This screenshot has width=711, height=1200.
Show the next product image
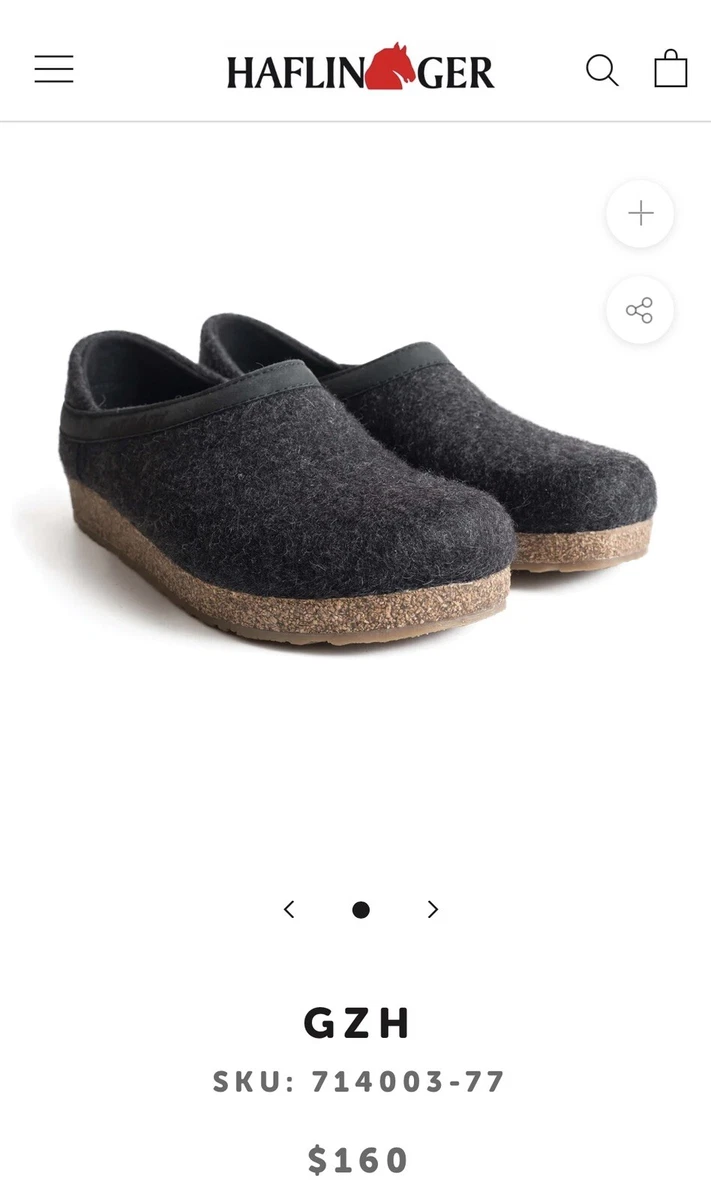[x=433, y=909]
